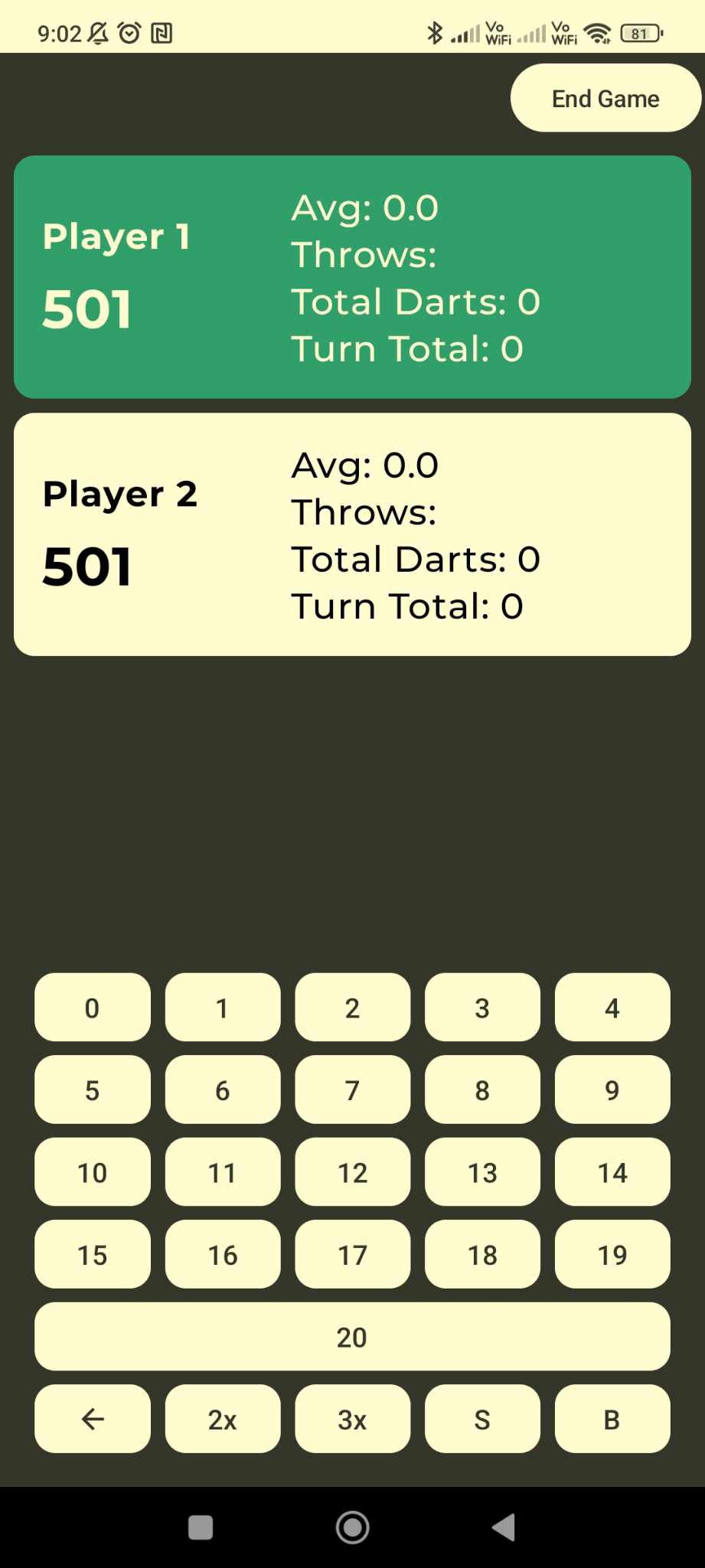Tap the backspace arrow button
Image resolution: width=705 pixels, height=1568 pixels.
92,1419
